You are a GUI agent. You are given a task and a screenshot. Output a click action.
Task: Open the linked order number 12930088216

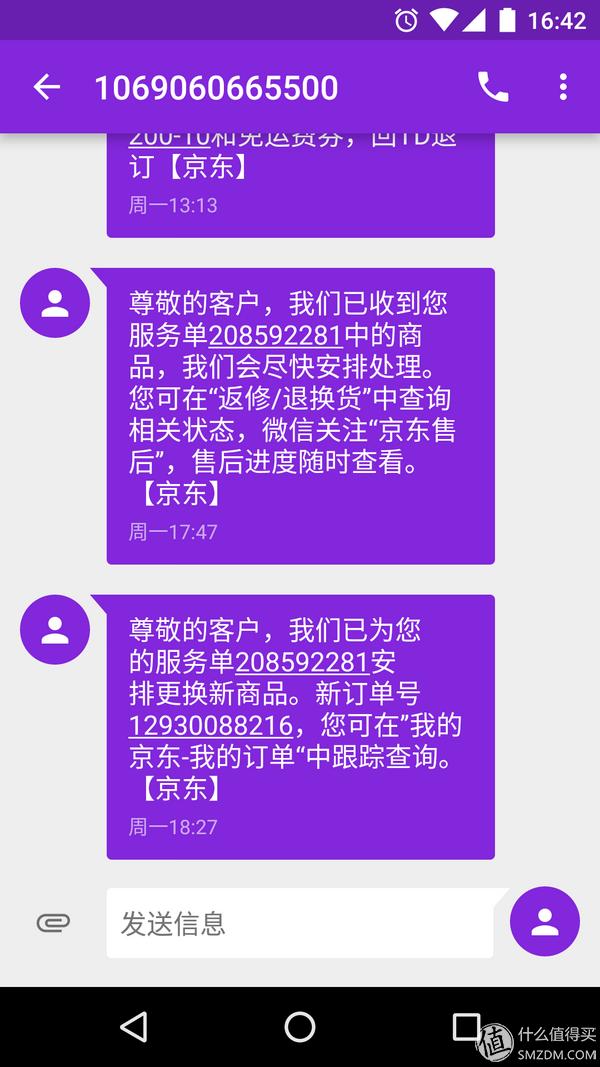click(211, 725)
